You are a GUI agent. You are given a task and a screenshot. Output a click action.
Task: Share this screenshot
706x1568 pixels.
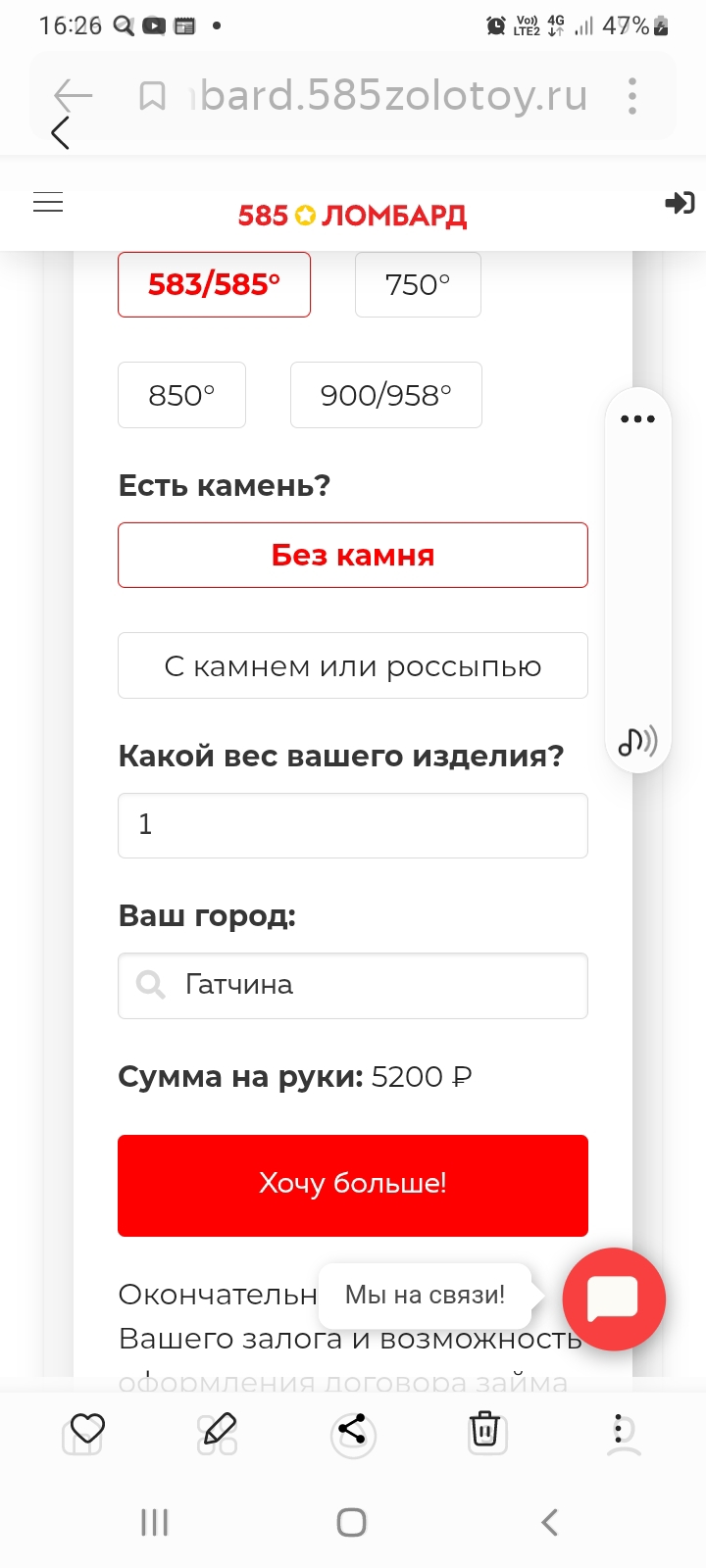[352, 1431]
